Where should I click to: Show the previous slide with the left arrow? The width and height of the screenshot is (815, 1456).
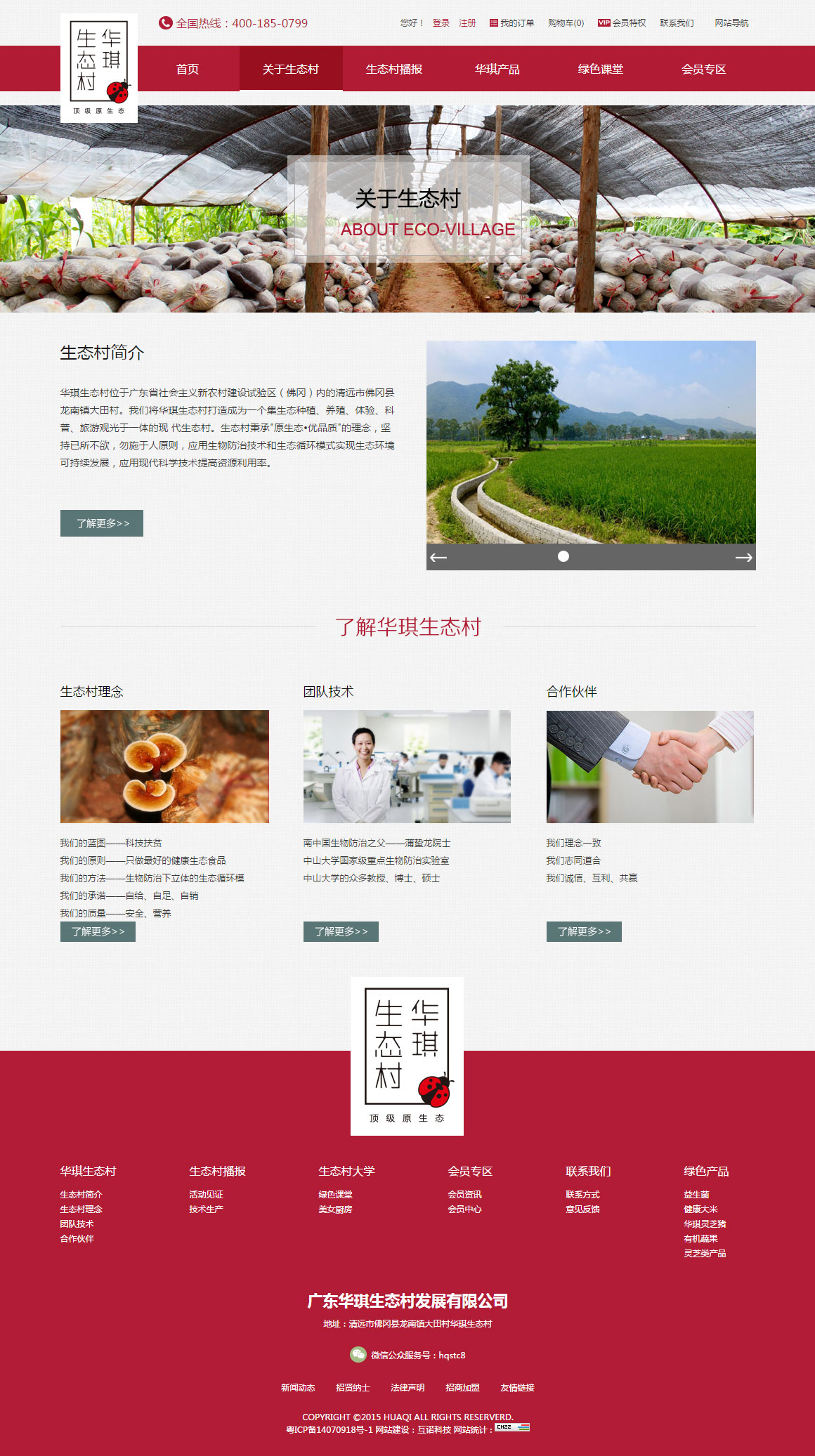tap(438, 557)
